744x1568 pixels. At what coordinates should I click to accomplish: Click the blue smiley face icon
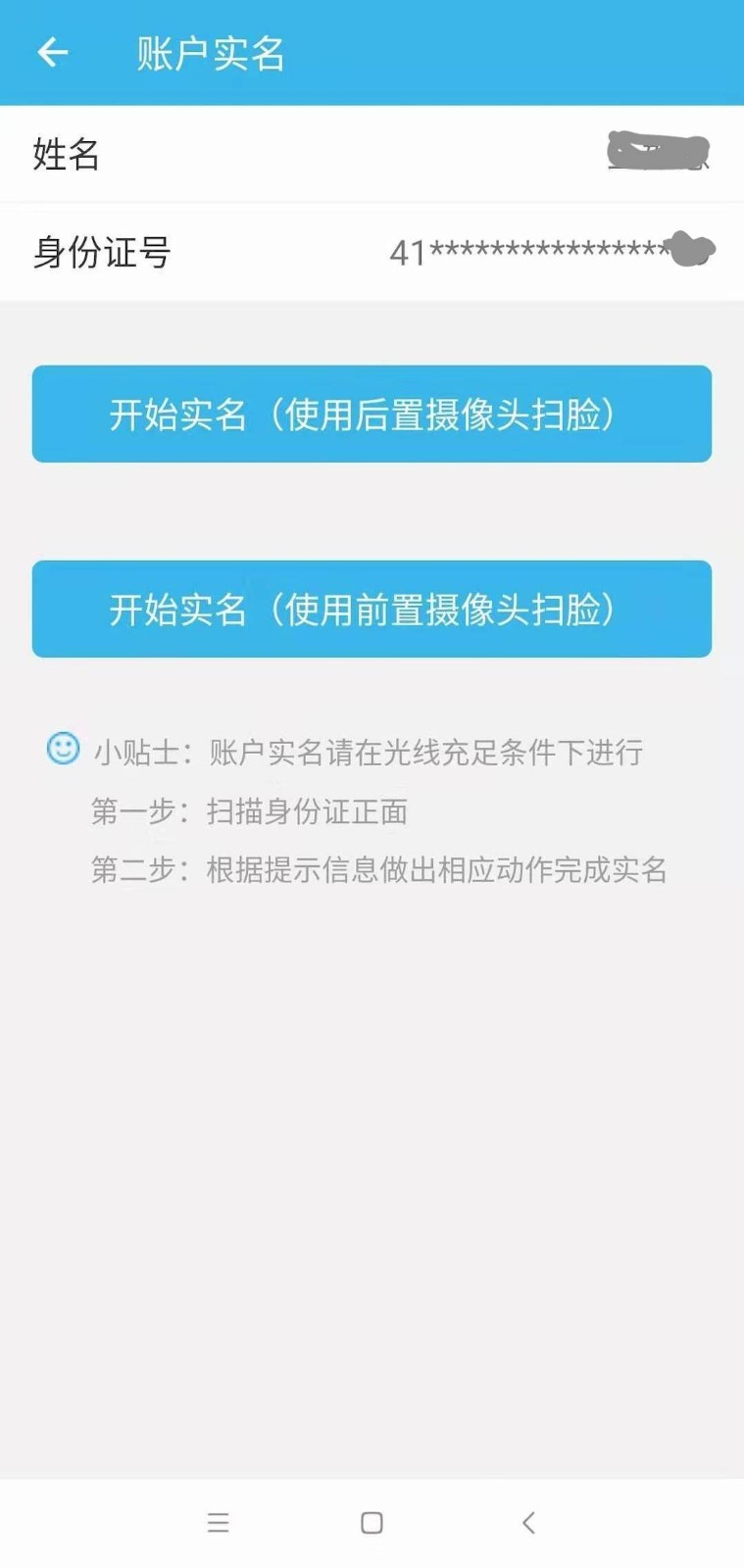(x=63, y=750)
